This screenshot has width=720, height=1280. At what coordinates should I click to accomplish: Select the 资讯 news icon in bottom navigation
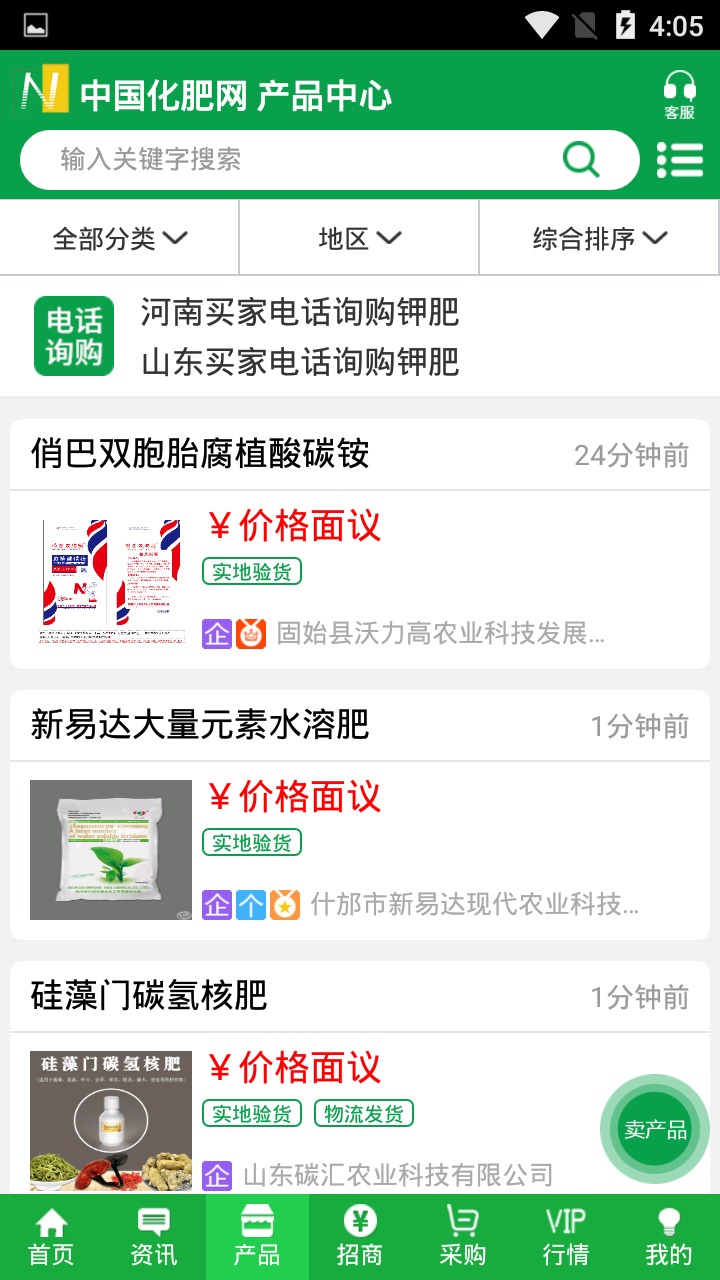pyautogui.click(x=152, y=1222)
